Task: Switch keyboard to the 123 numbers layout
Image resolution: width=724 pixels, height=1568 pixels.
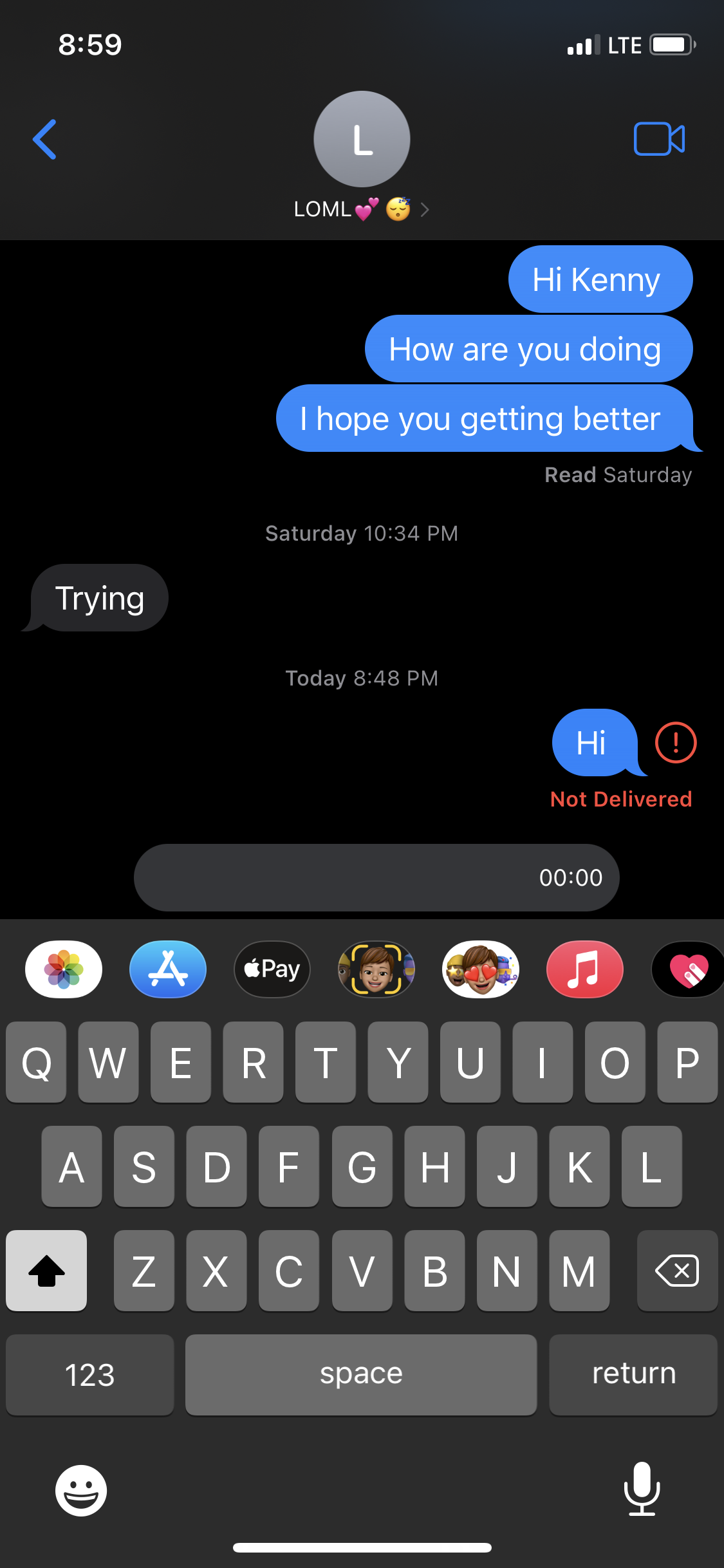Action: pyautogui.click(x=90, y=1375)
